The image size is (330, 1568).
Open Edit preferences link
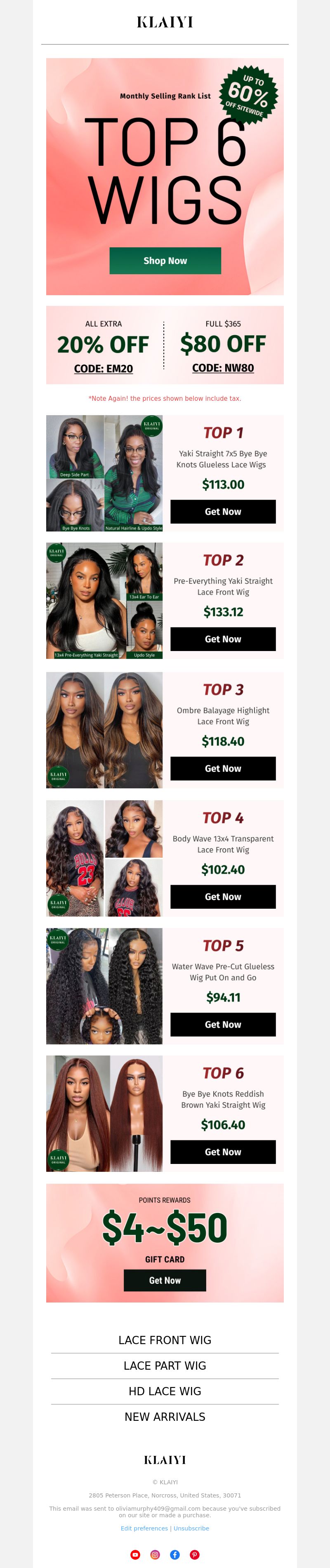(x=144, y=1528)
